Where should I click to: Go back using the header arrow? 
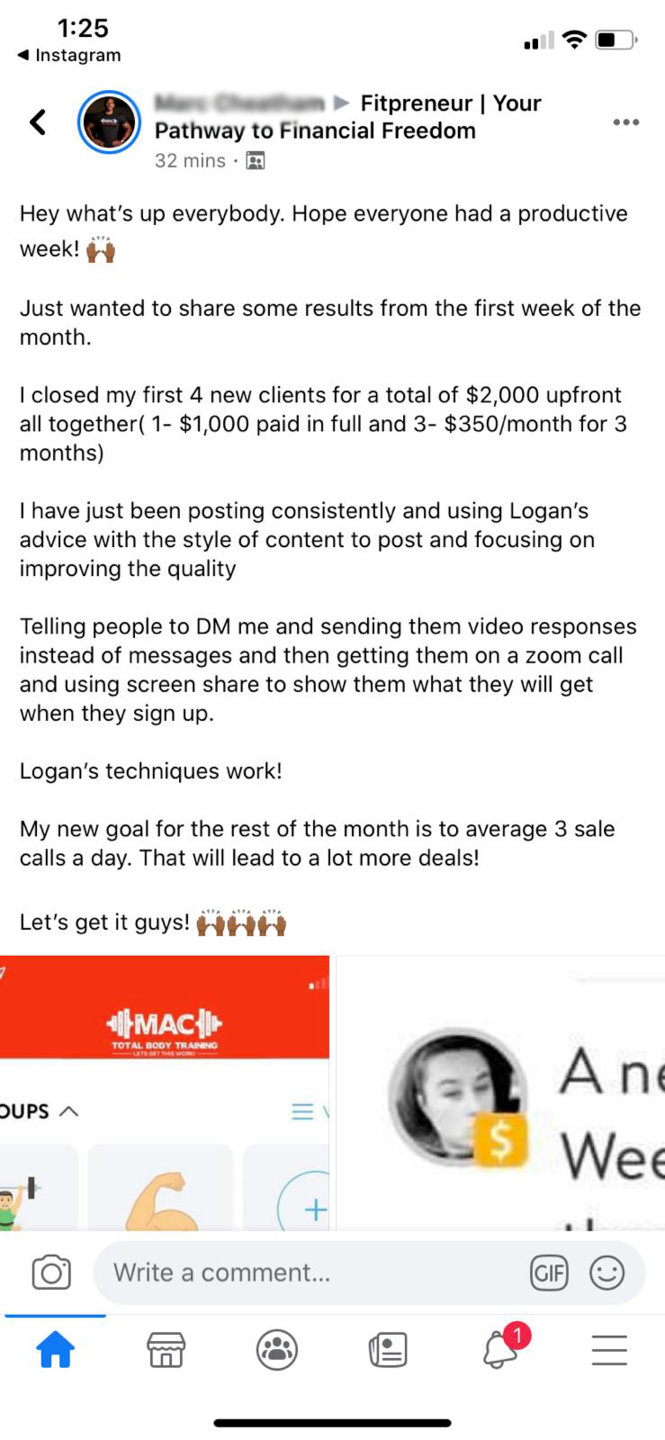point(38,122)
